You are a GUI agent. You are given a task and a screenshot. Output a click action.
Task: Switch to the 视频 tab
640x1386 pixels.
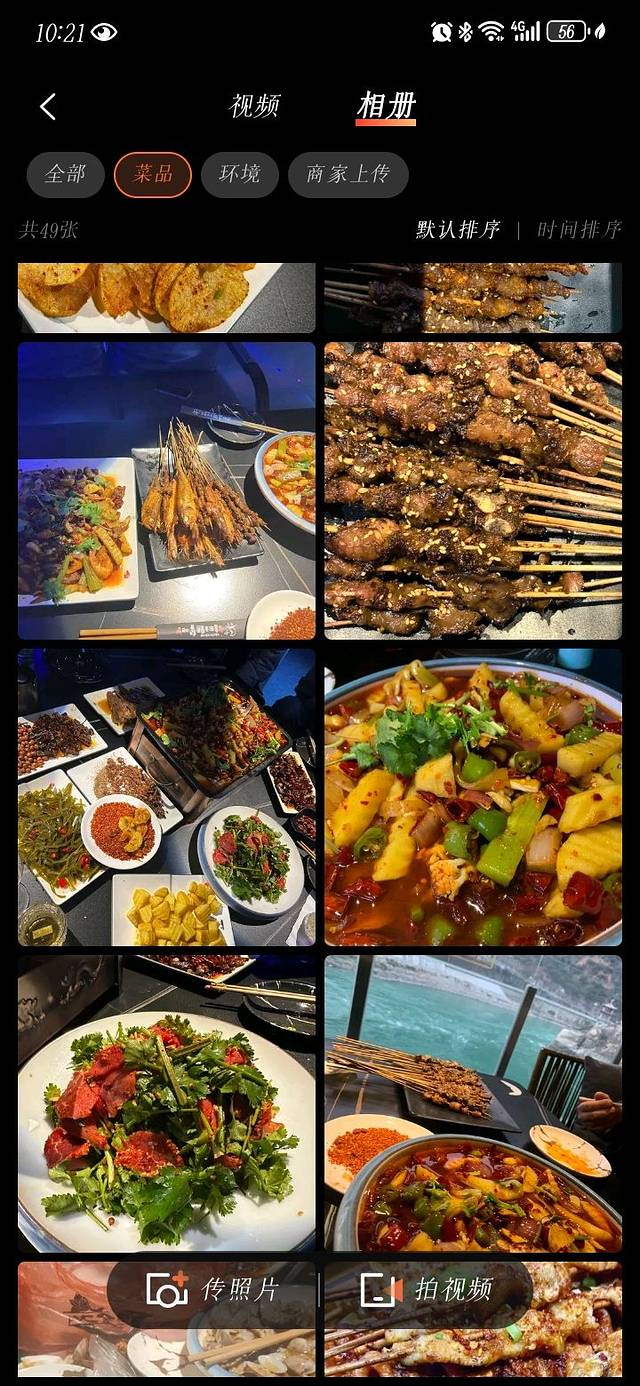[x=255, y=106]
